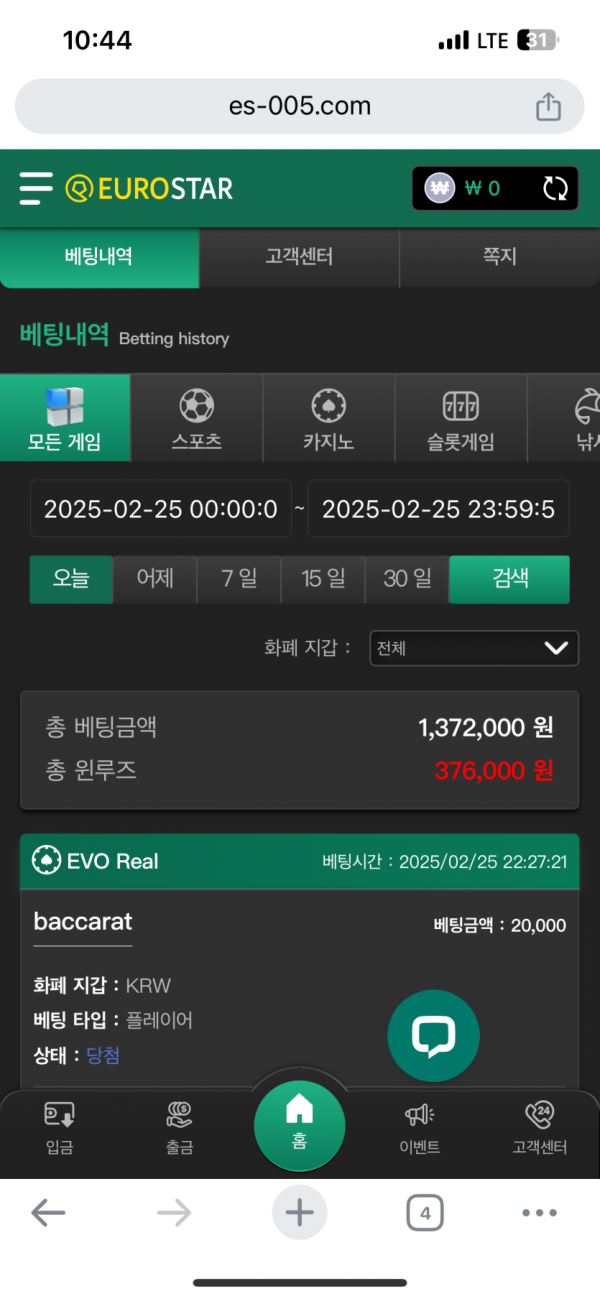The image size is (600, 1299).
Task: View the 이벤트 events page
Action: click(x=419, y=1128)
